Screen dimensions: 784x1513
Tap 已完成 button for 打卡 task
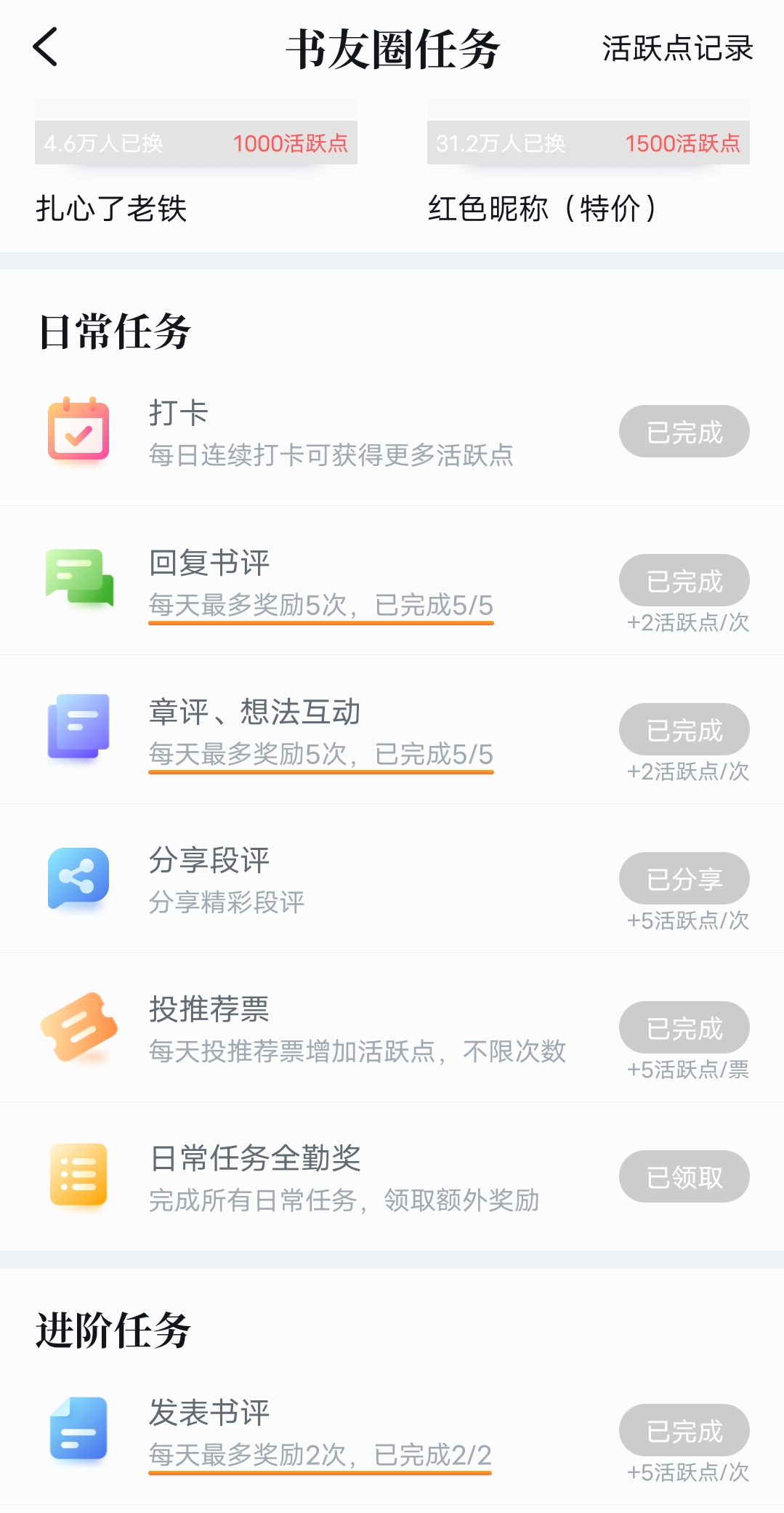coord(684,432)
